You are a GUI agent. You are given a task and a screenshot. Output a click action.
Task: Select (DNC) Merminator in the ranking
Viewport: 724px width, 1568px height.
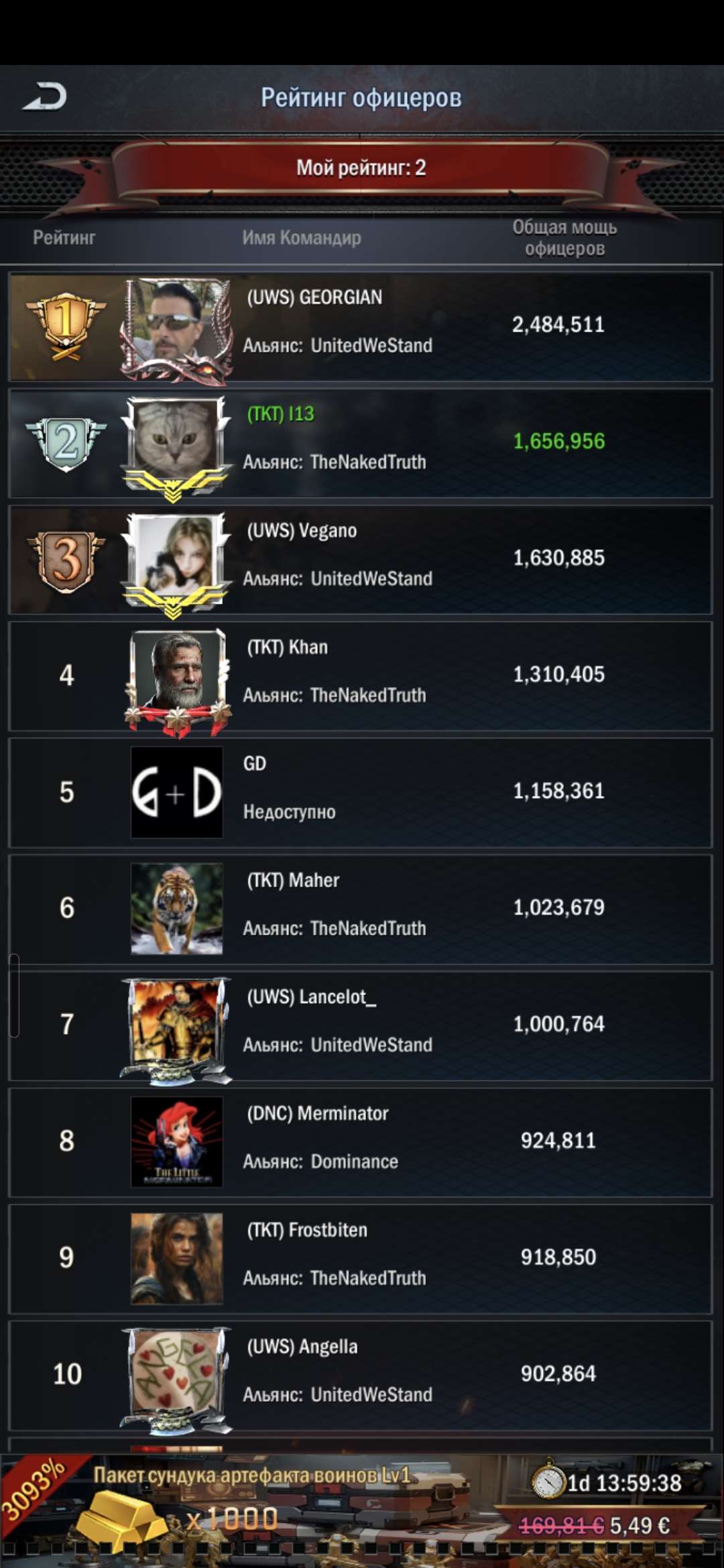[361, 1142]
